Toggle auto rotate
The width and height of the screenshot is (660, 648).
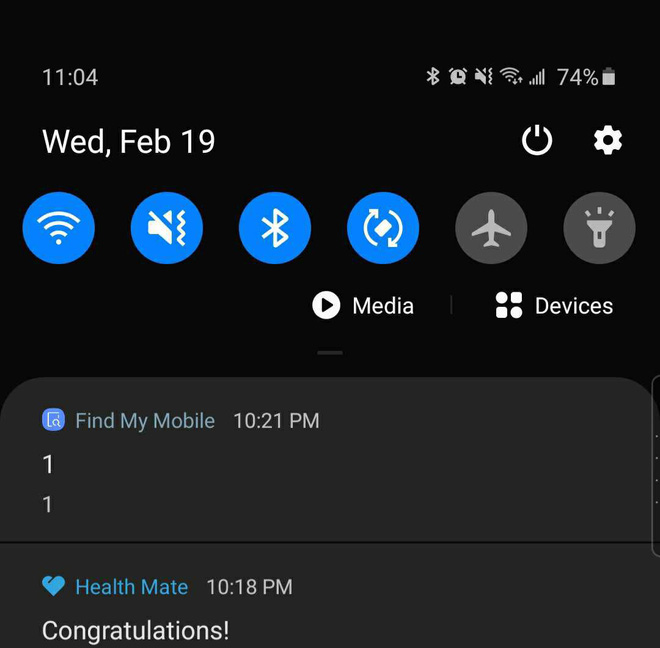pos(383,229)
